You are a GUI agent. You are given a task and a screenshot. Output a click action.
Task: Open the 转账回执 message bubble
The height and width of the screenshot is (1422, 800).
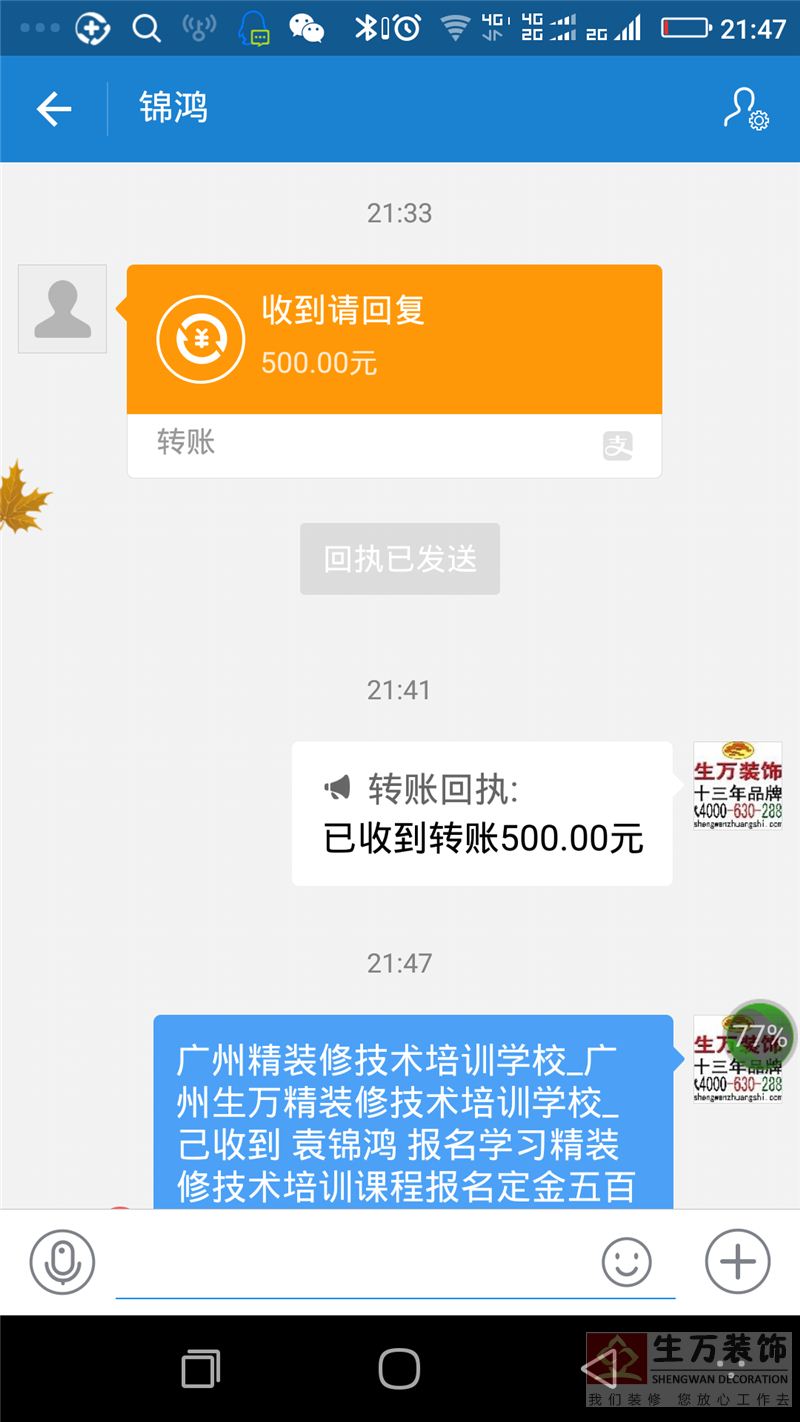tap(482, 814)
